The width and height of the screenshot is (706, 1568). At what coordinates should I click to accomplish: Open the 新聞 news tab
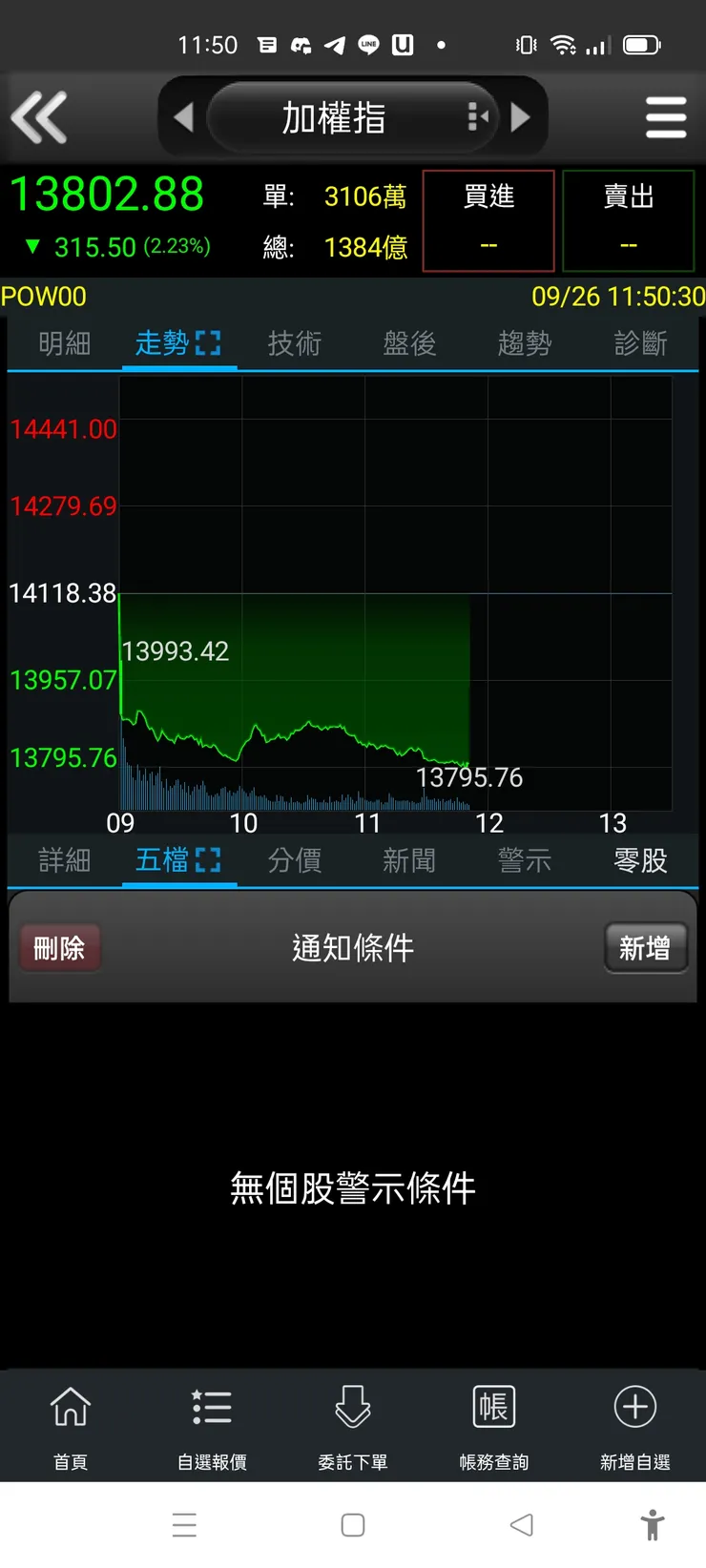point(409,860)
